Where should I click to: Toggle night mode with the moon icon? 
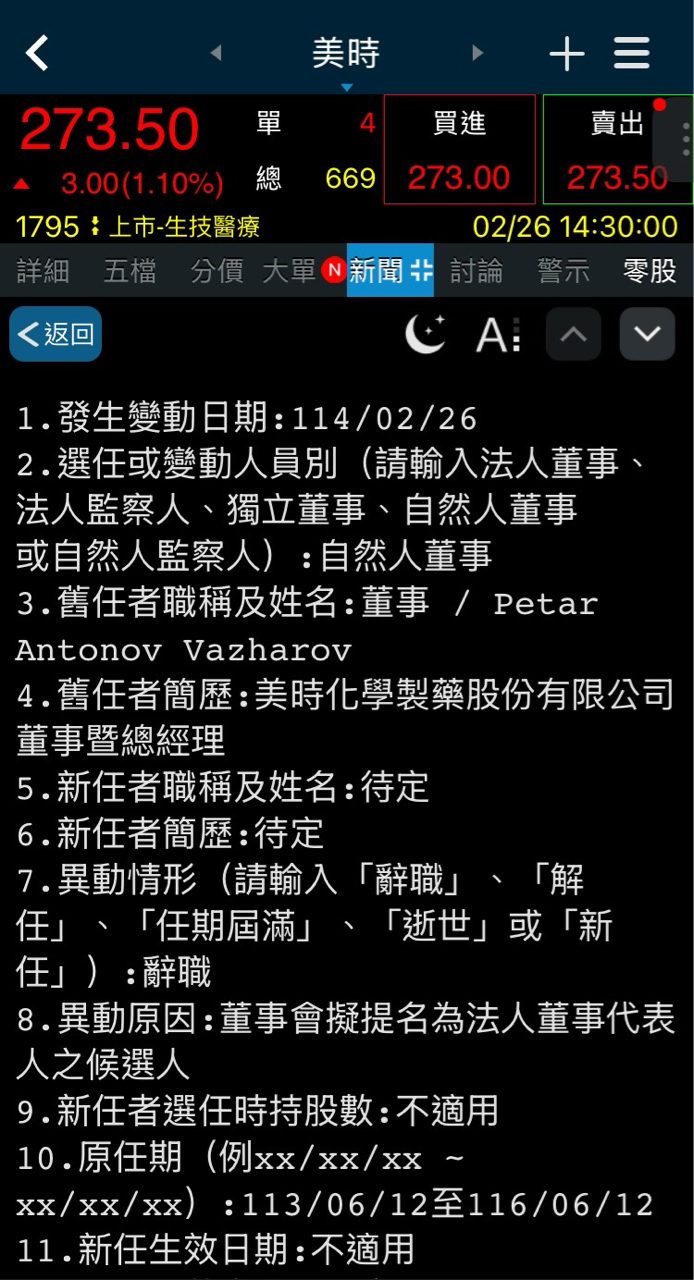(425, 334)
